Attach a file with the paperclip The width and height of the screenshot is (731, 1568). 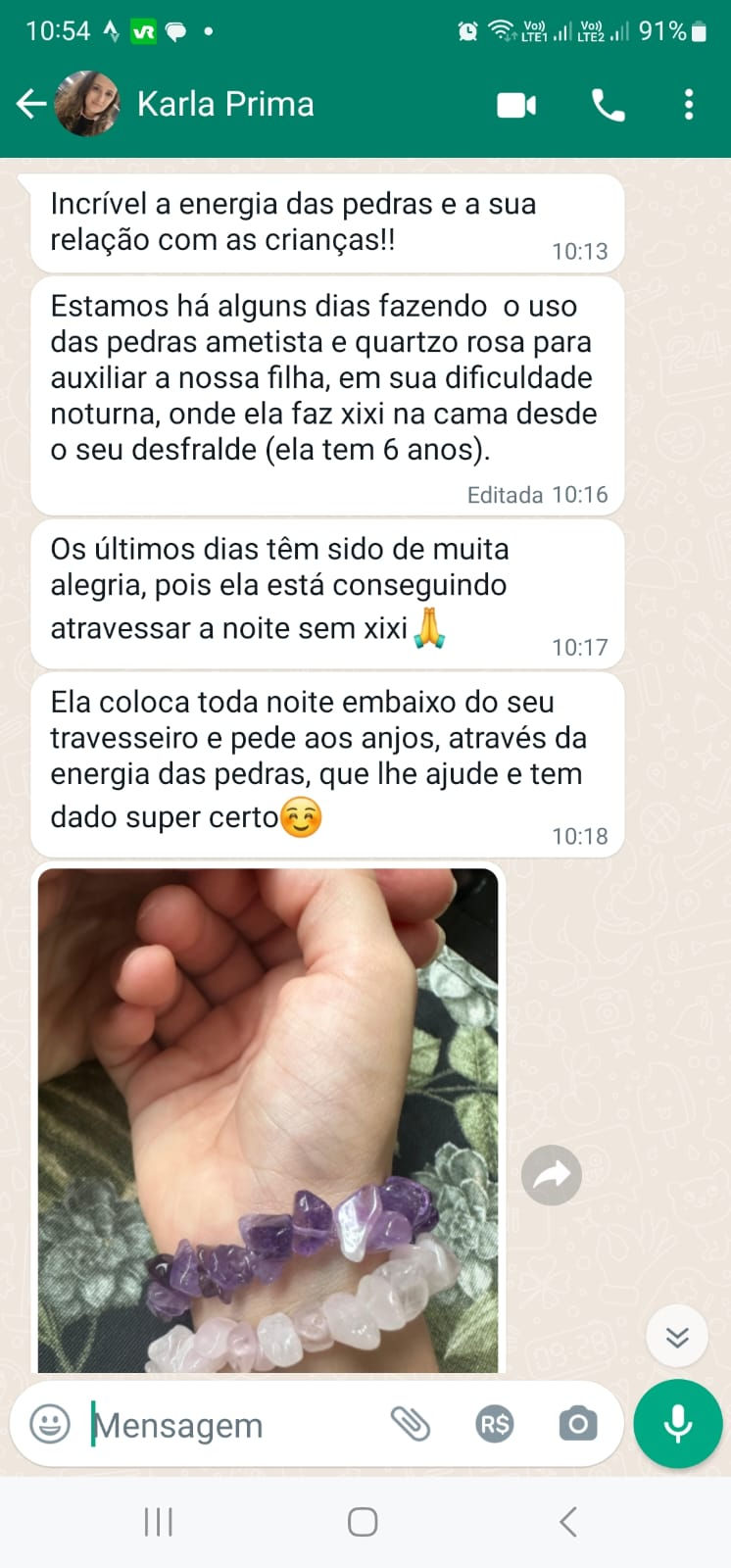[x=411, y=1424]
